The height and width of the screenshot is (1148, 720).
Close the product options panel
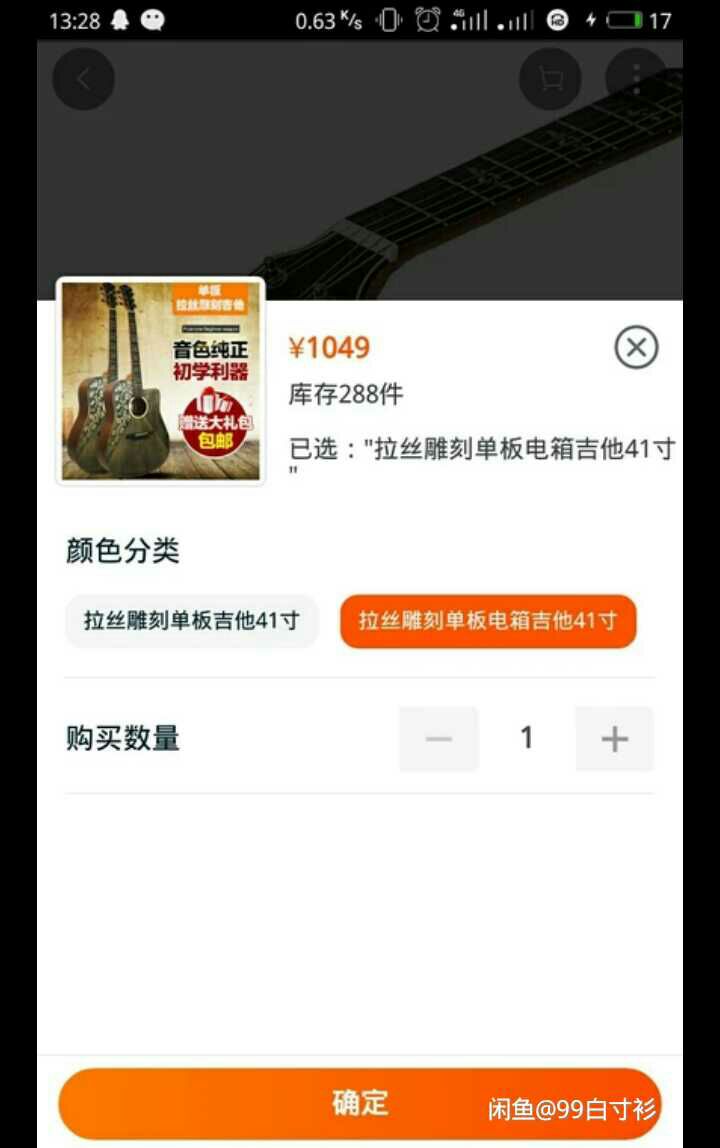click(636, 348)
